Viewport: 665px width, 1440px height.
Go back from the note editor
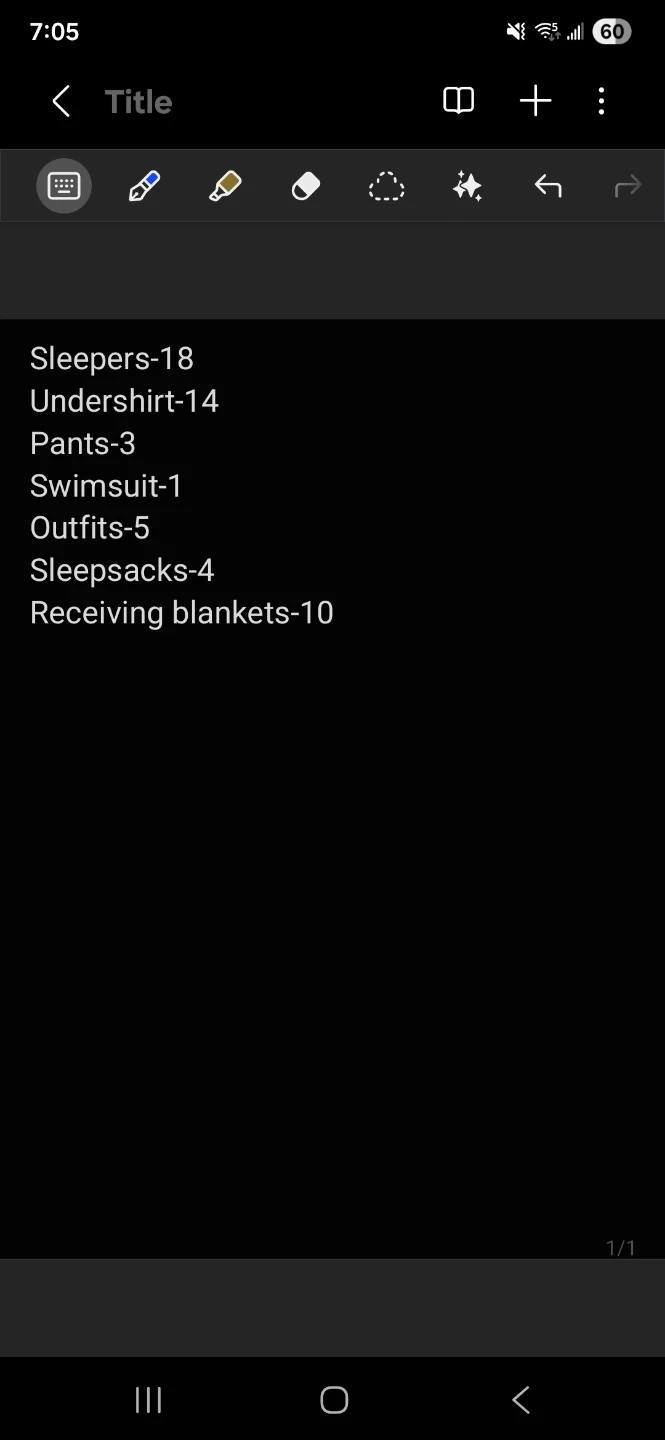[x=61, y=101]
